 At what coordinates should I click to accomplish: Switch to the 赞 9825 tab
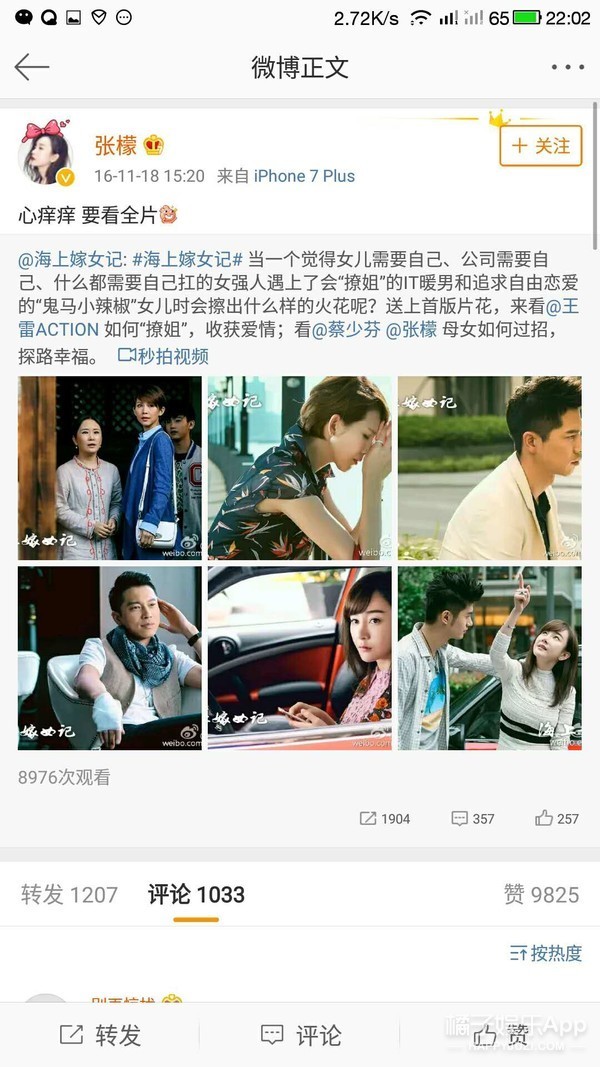click(542, 894)
